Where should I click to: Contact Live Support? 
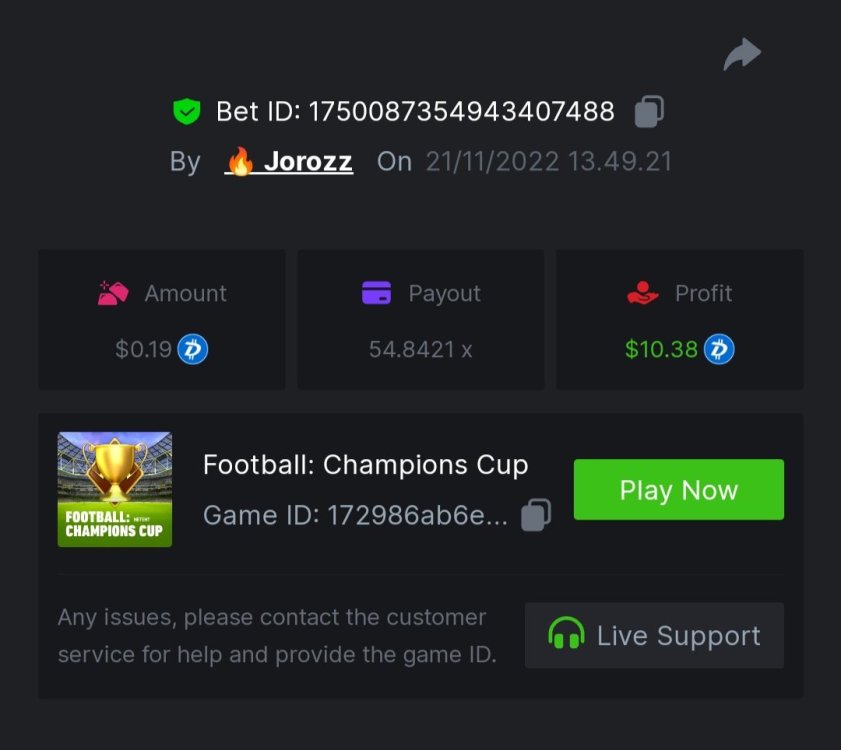point(654,636)
